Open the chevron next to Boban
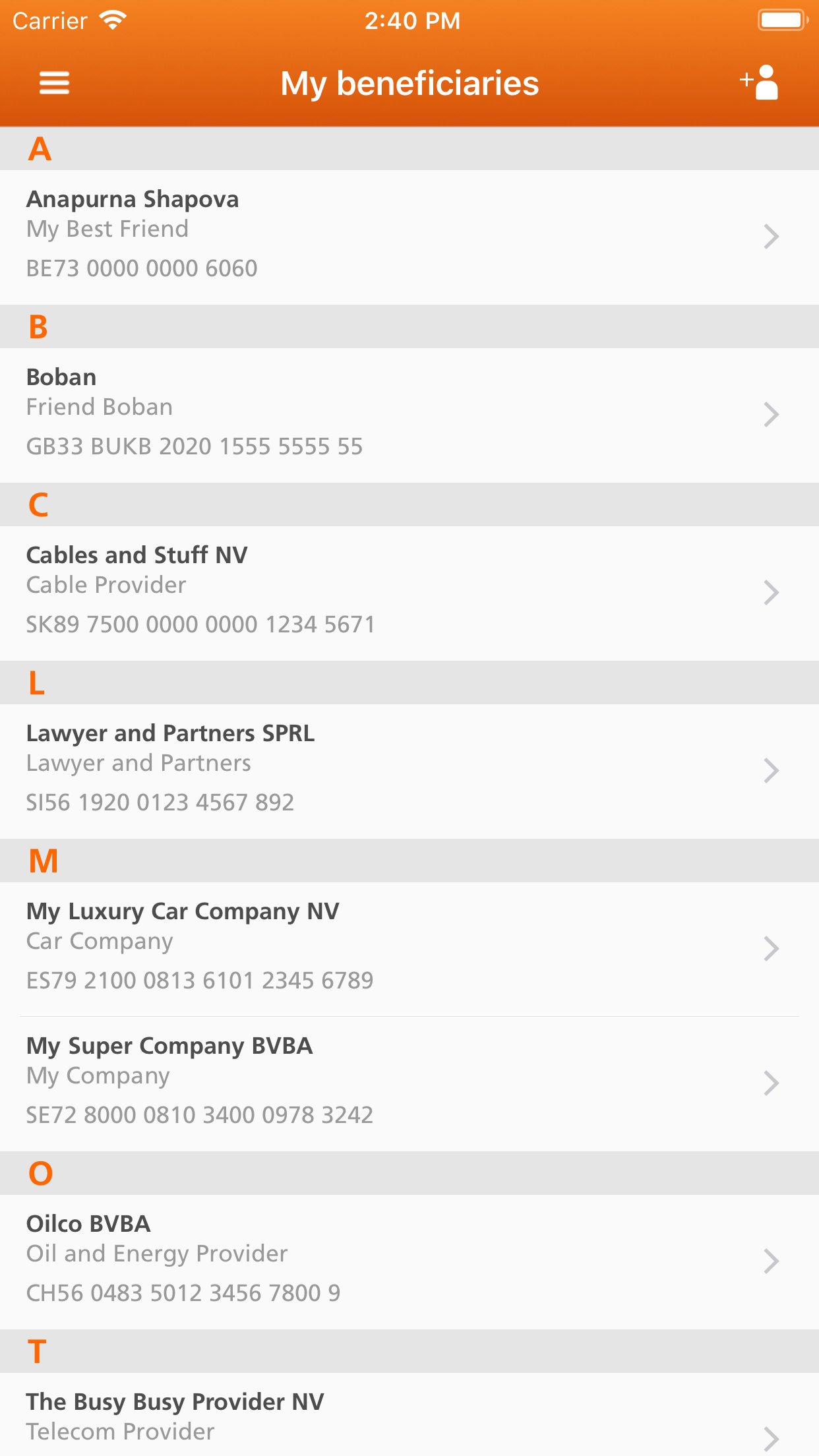Image resolution: width=819 pixels, height=1456 pixels. 771,414
